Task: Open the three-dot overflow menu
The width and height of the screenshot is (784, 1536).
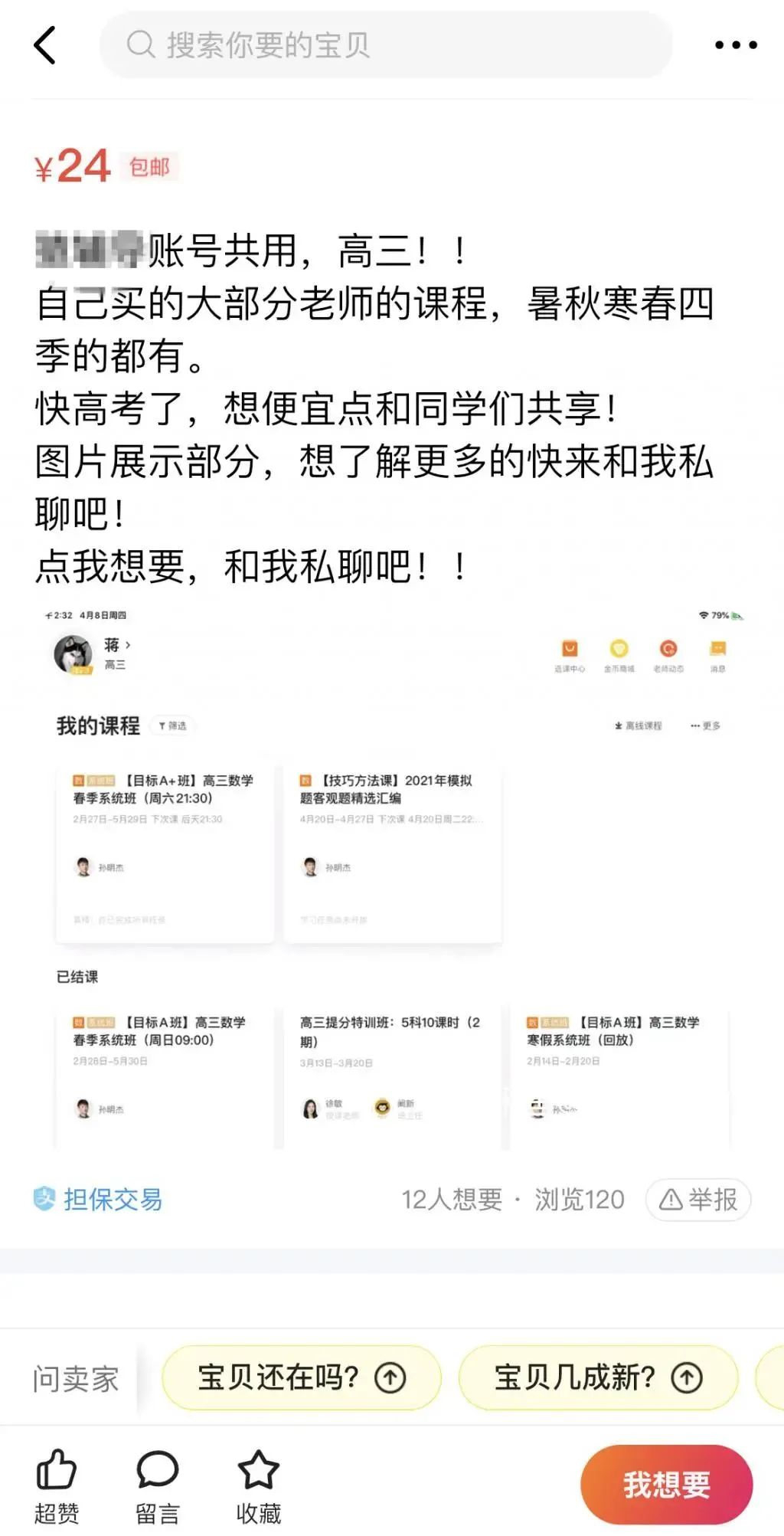Action: (x=735, y=45)
